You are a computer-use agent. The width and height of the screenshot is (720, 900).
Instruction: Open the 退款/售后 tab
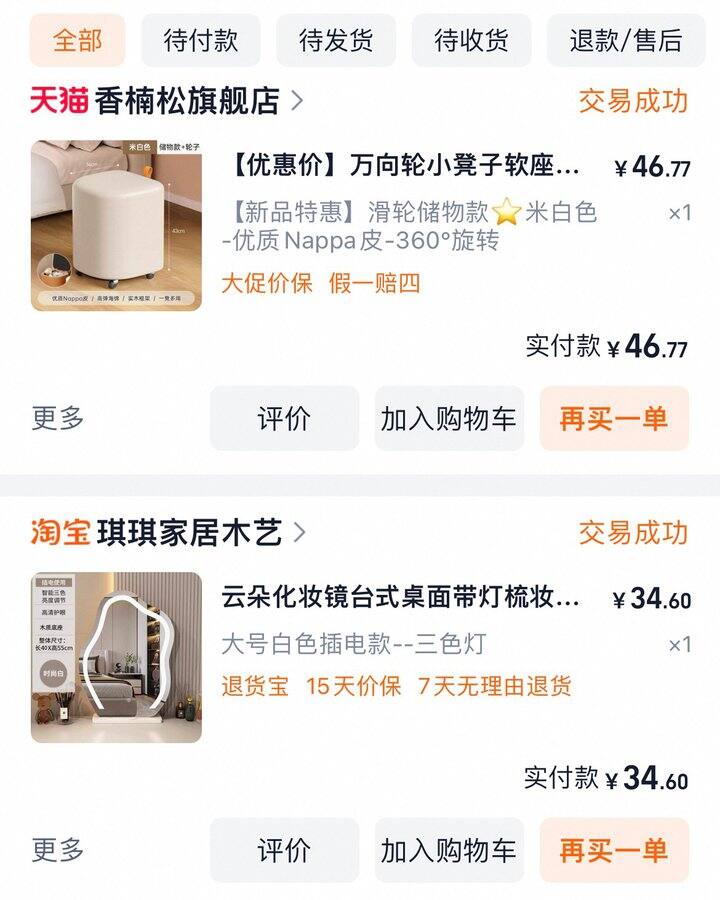pos(626,40)
